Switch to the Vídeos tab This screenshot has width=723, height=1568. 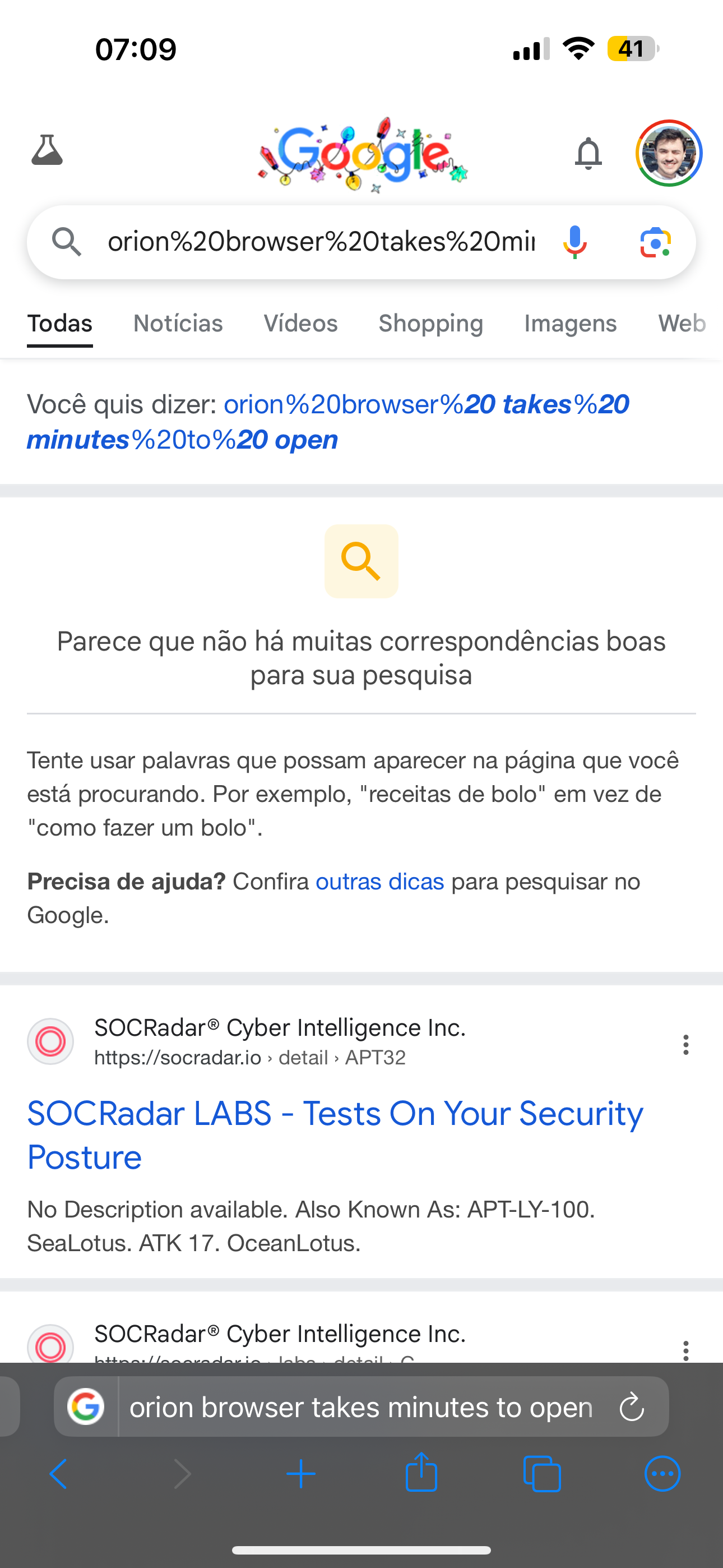300,323
